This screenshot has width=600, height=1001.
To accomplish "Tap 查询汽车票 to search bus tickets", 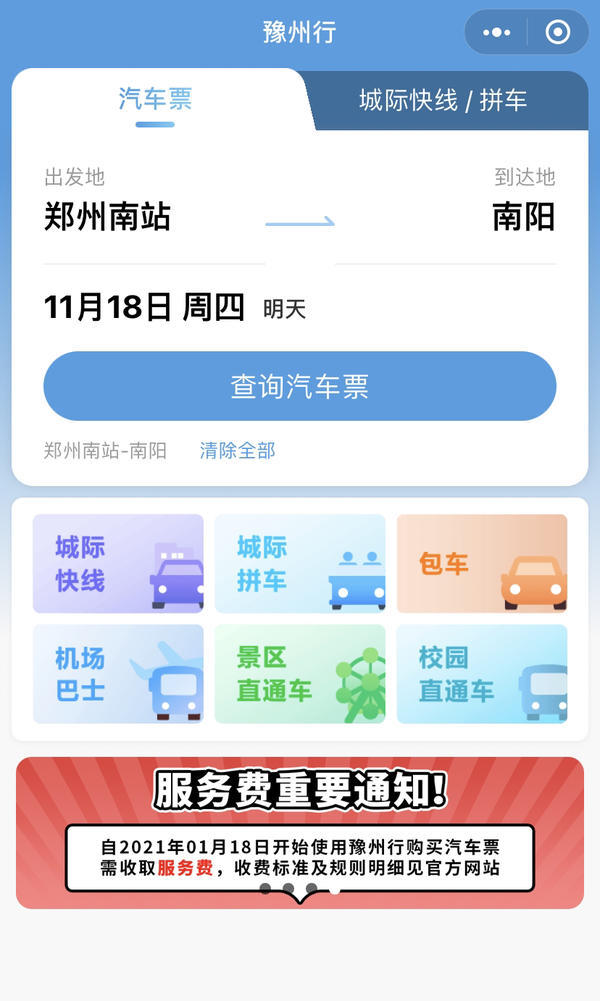I will 300,386.
